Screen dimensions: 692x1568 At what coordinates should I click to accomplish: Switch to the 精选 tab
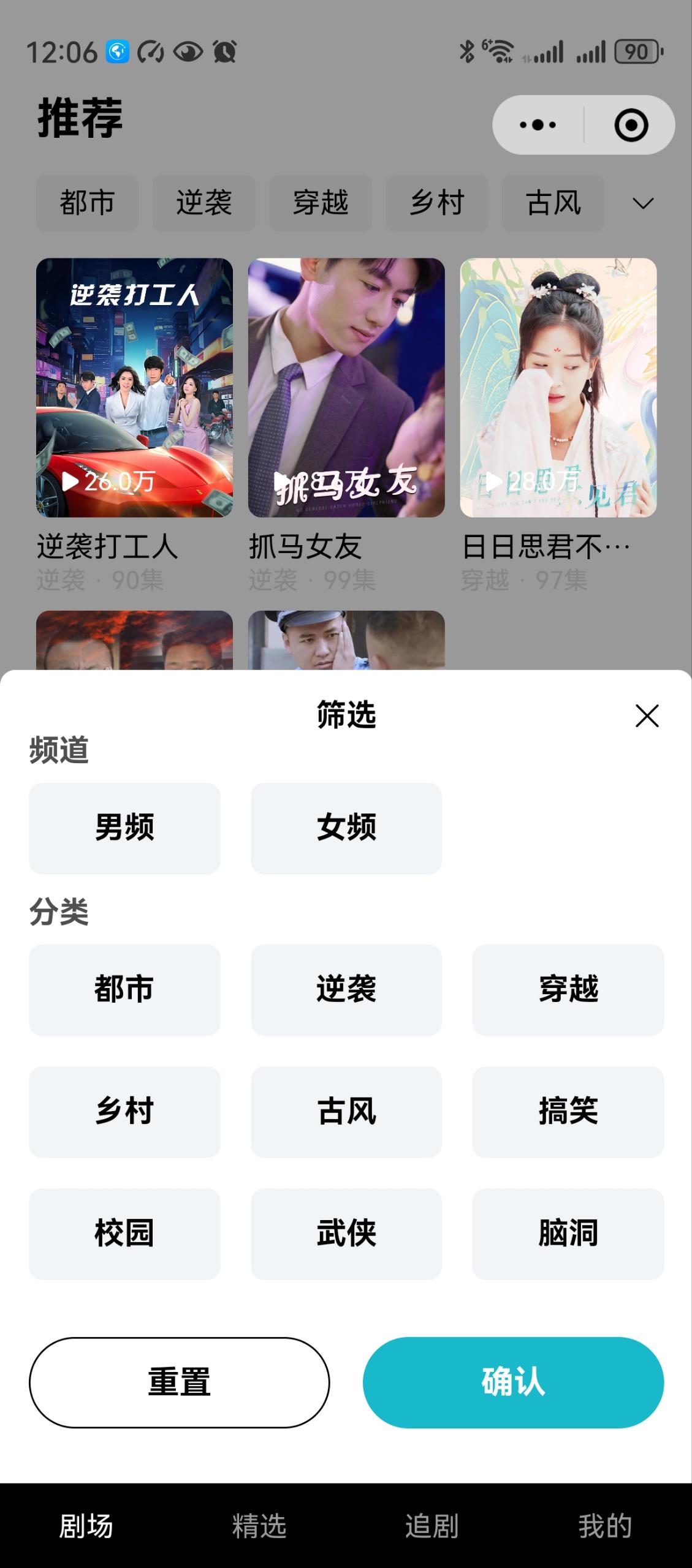pos(259,1526)
